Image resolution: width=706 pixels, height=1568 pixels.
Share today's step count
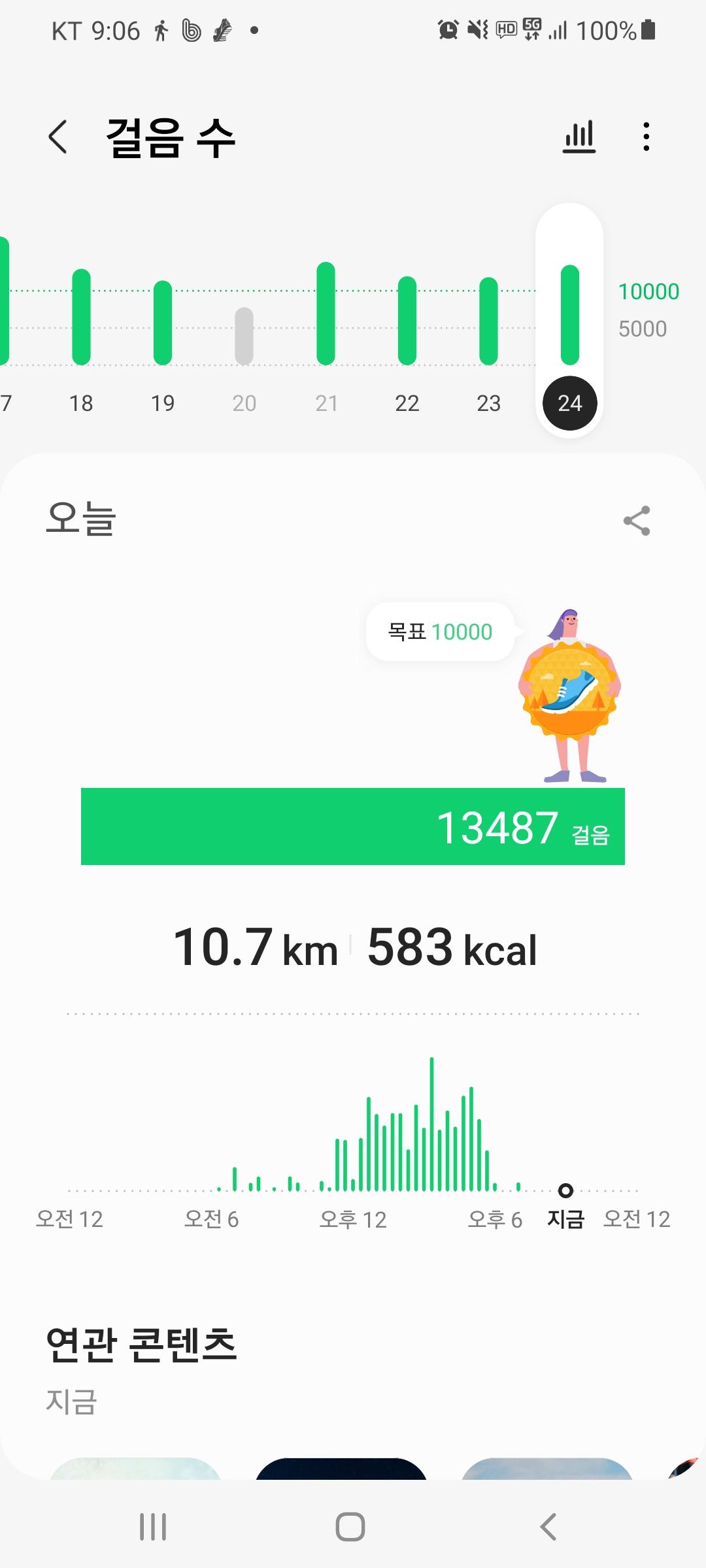click(637, 521)
